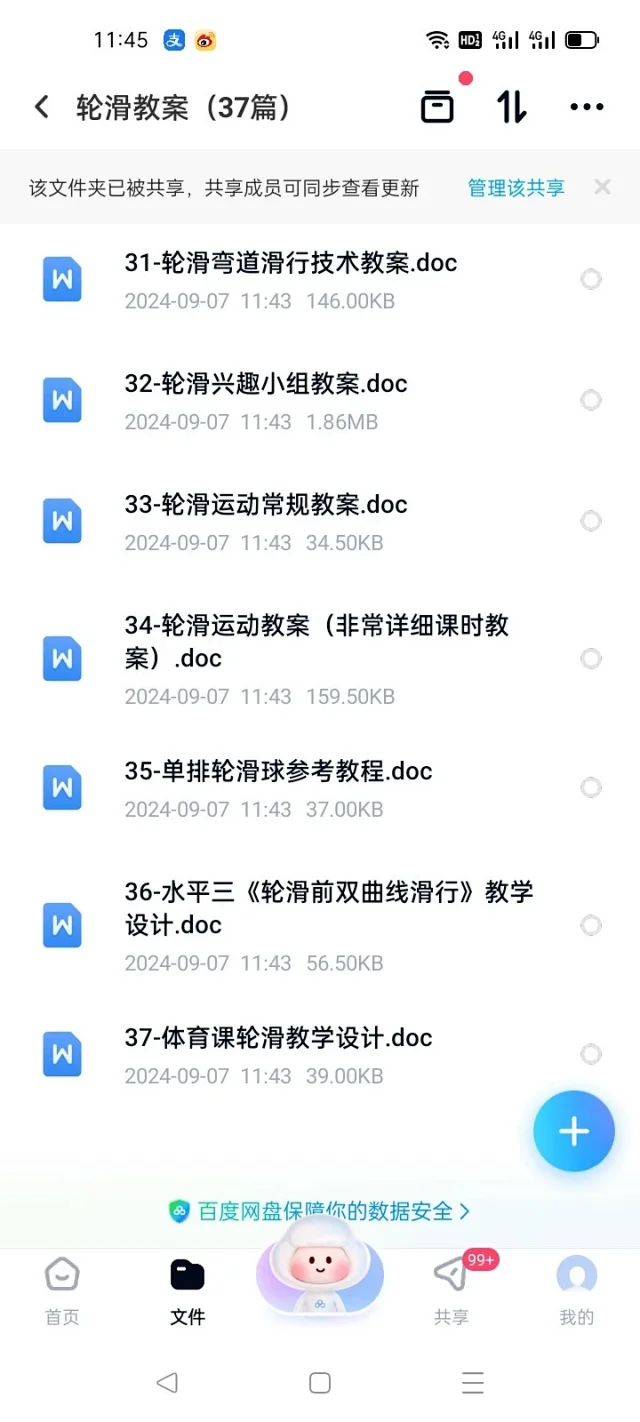Switch to the 我的 tab
The width and height of the screenshot is (640, 1422).
(x=576, y=1290)
